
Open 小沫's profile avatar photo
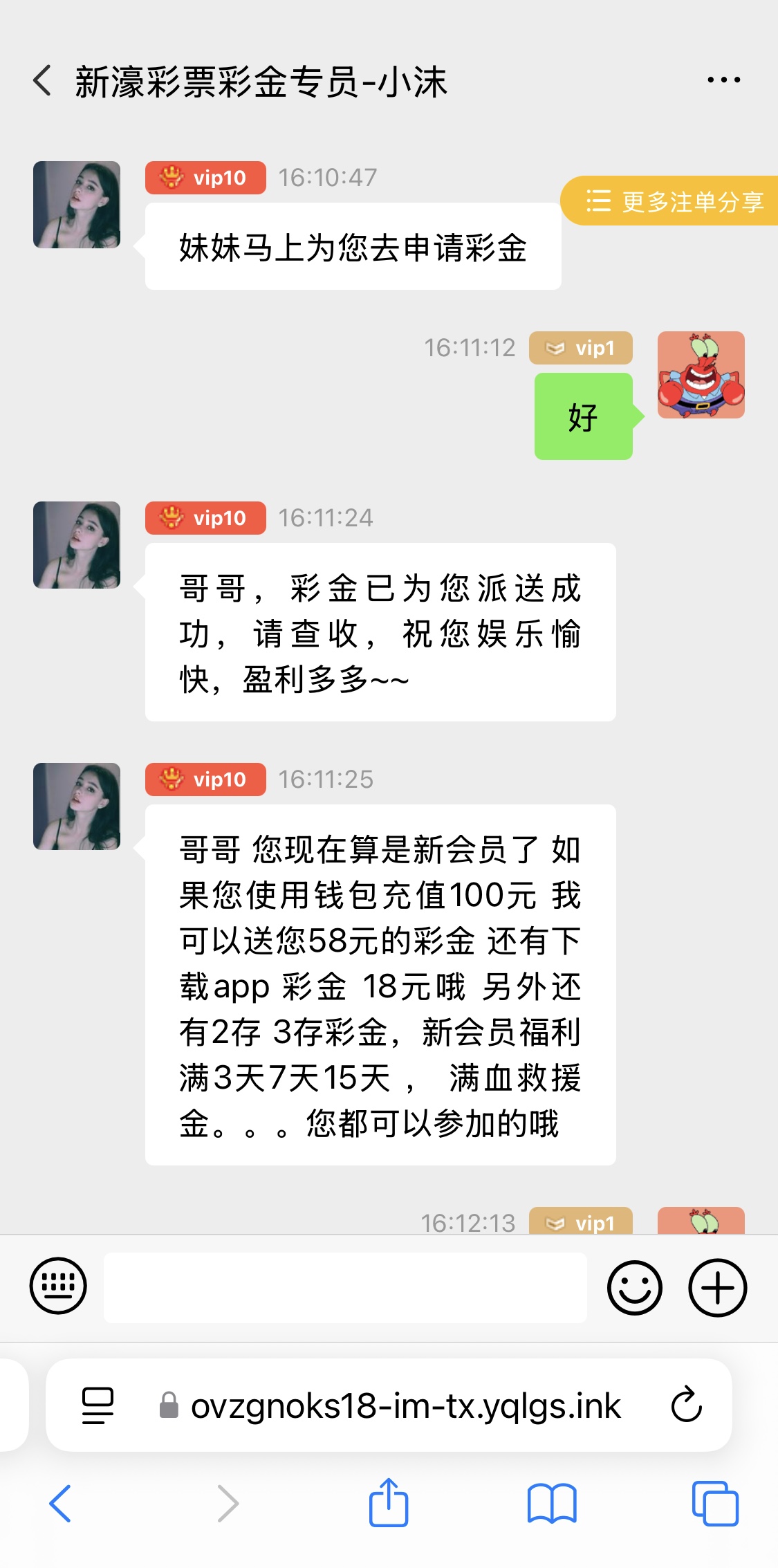[77, 205]
